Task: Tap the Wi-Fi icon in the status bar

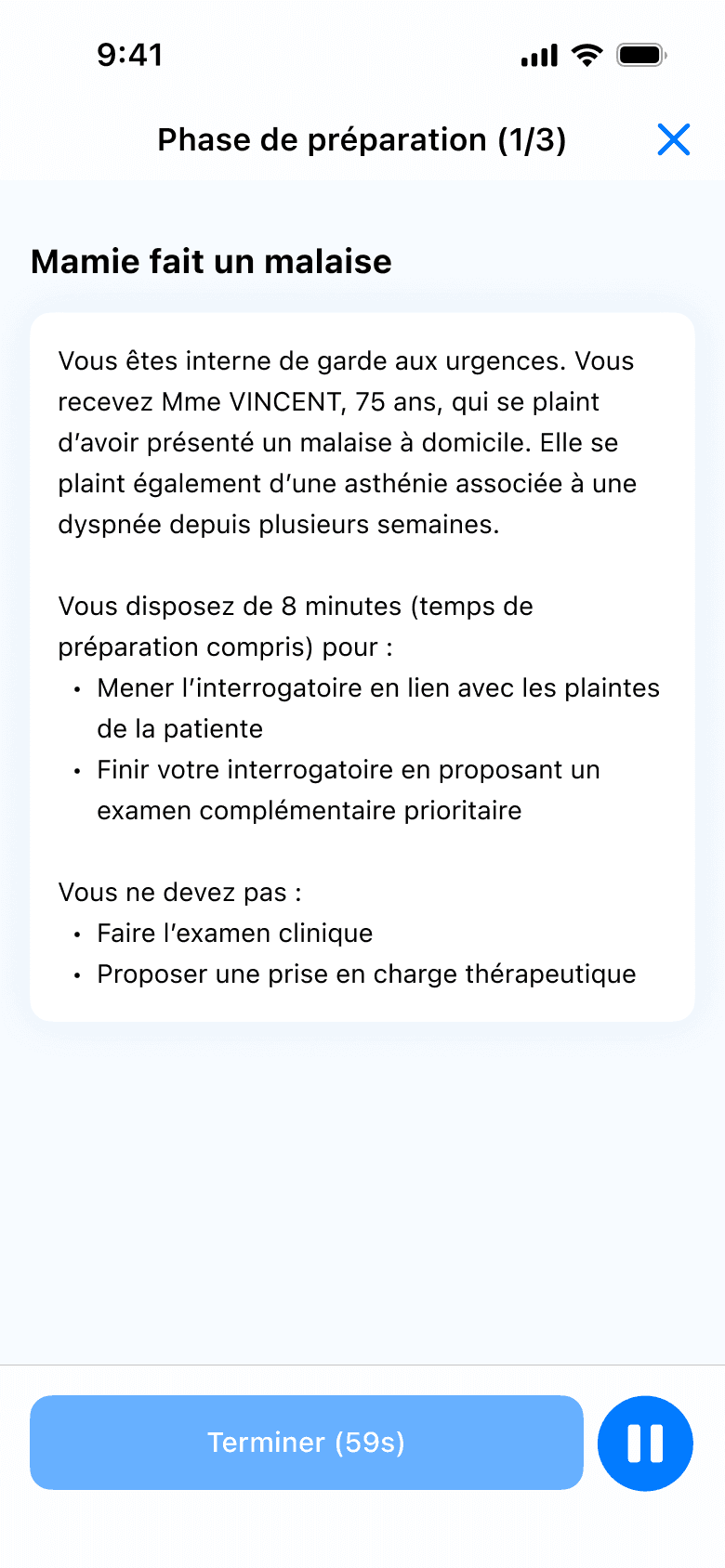Action: coord(586,54)
